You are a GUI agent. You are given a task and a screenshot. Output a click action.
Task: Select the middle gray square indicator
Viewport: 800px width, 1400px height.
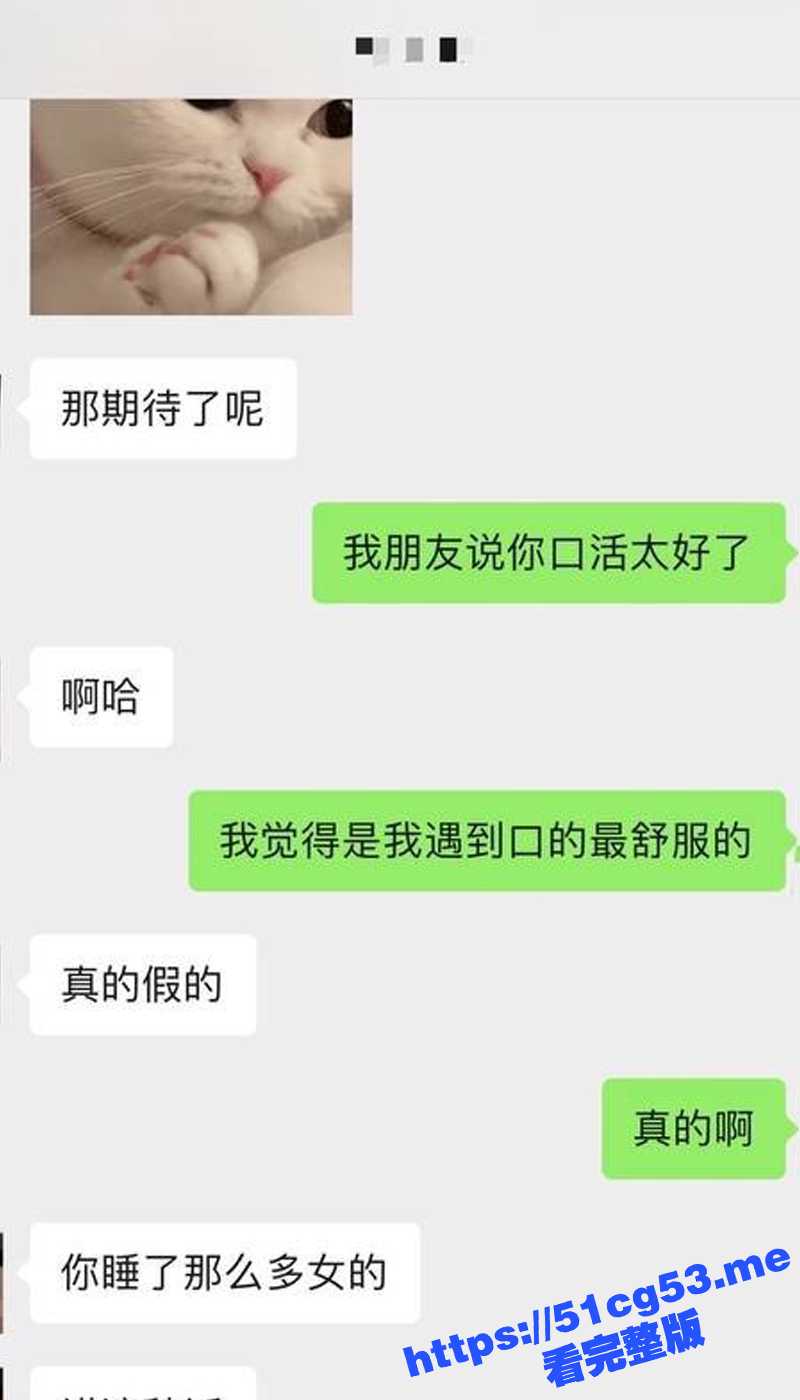413,48
